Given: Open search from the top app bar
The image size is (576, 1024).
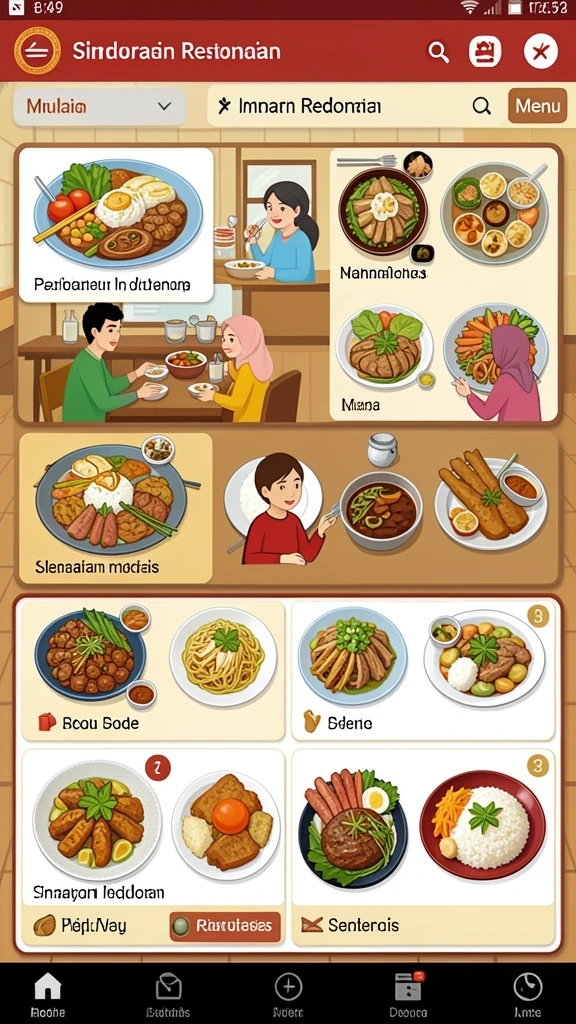Looking at the screenshot, I should point(438,52).
